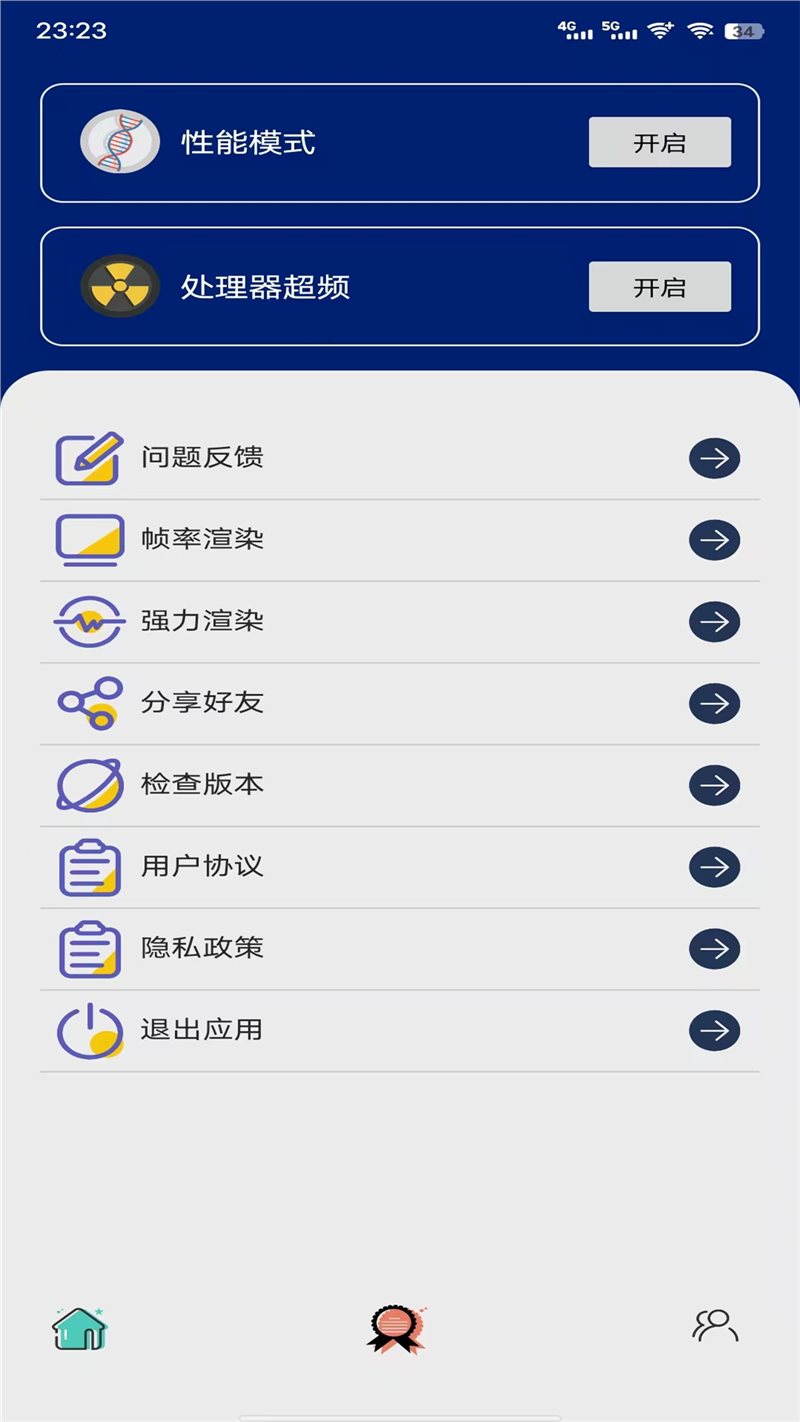The height and width of the screenshot is (1422, 800).
Task: Select the monitor icon for 帧率渲染
Action: click(x=88, y=539)
